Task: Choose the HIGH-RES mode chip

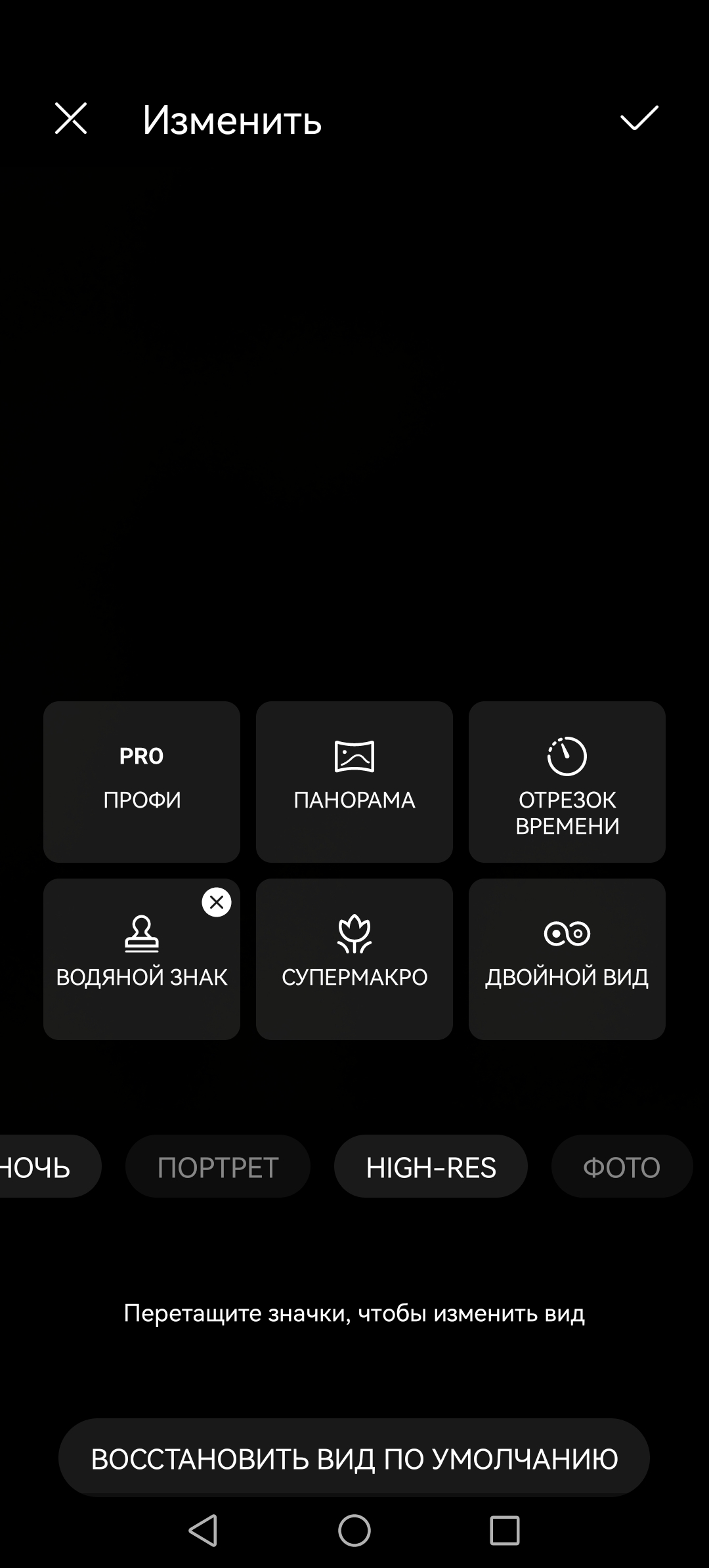Action: 431,1167
